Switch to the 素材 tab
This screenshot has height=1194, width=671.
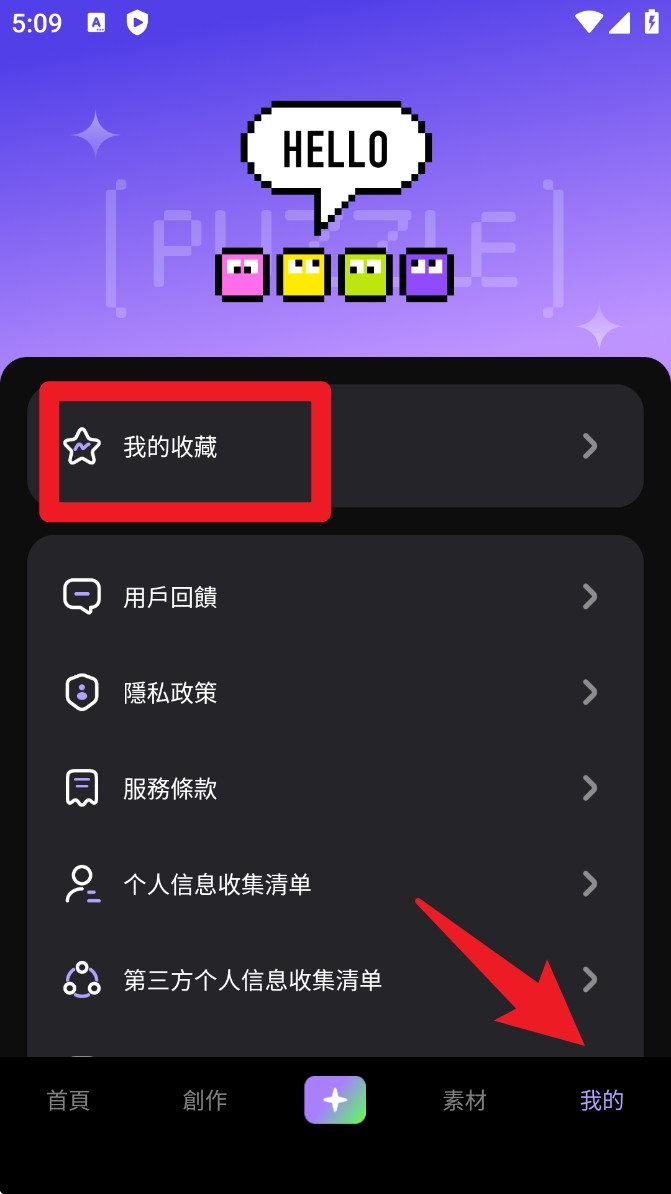click(x=465, y=1101)
